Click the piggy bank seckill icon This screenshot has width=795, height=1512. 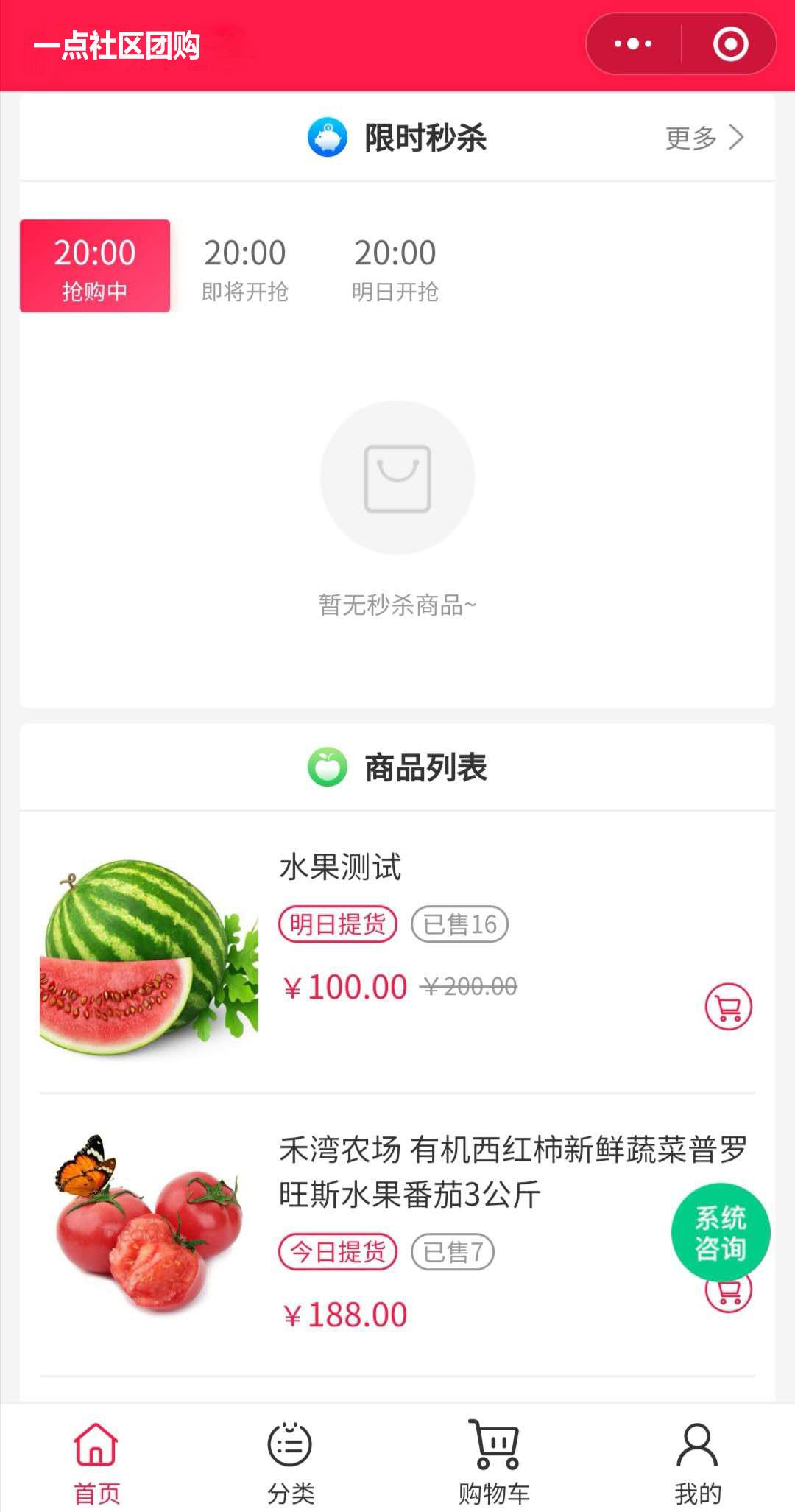329,136
